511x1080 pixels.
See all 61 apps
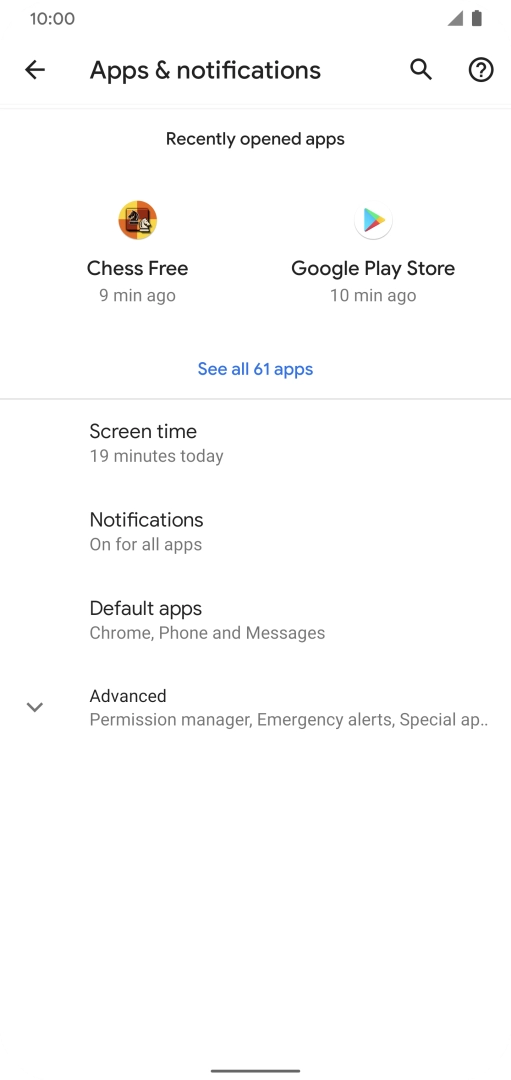tap(256, 369)
